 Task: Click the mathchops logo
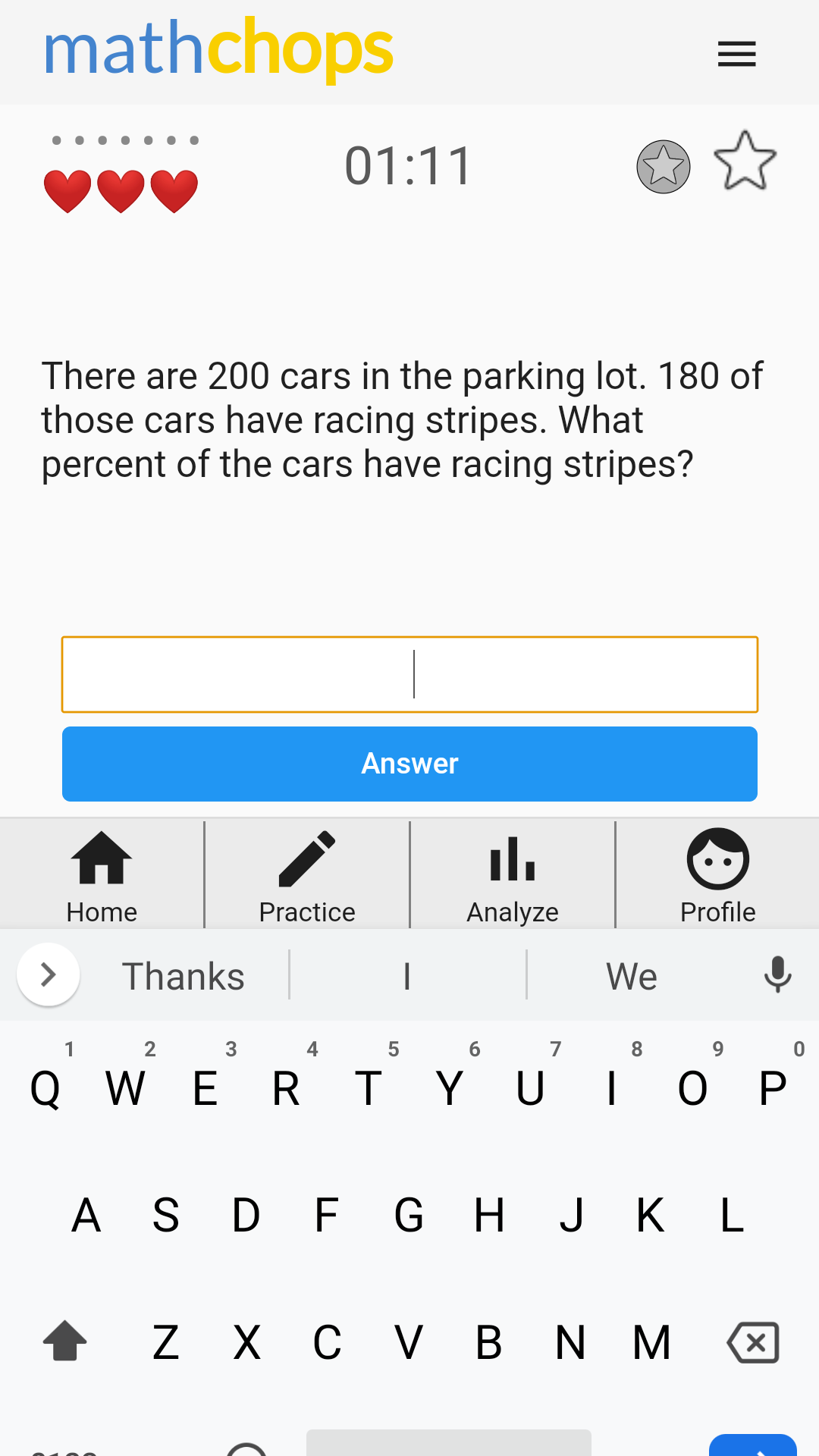click(218, 50)
